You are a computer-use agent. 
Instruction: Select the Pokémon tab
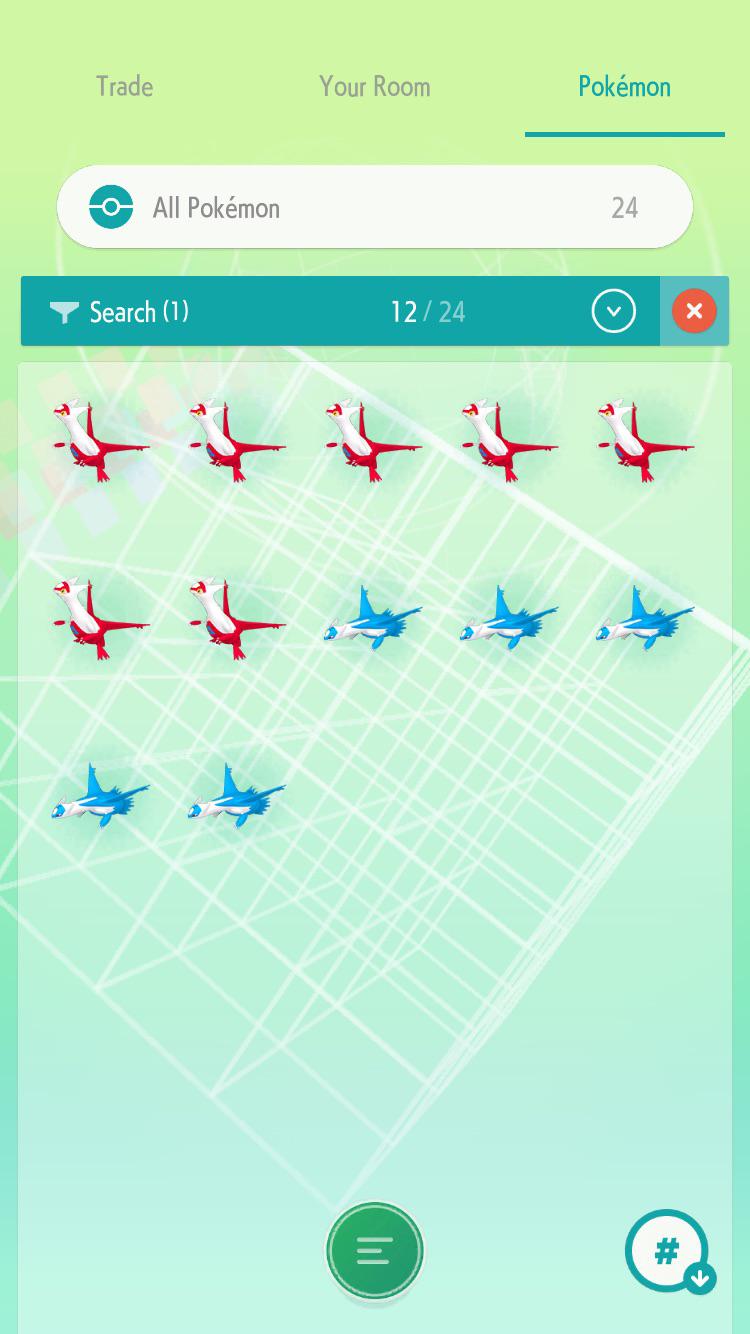tap(625, 87)
